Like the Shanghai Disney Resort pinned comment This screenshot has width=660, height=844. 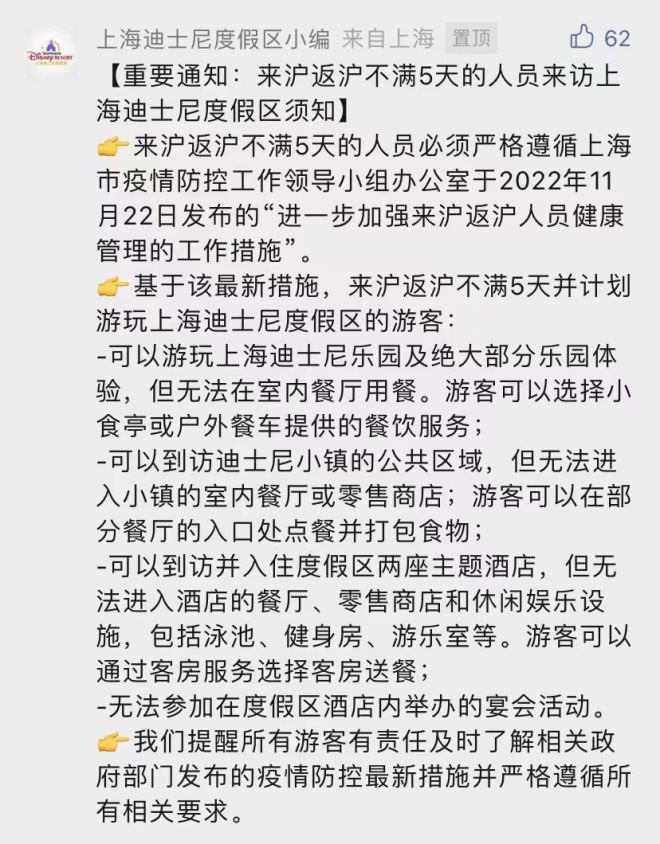tap(583, 38)
